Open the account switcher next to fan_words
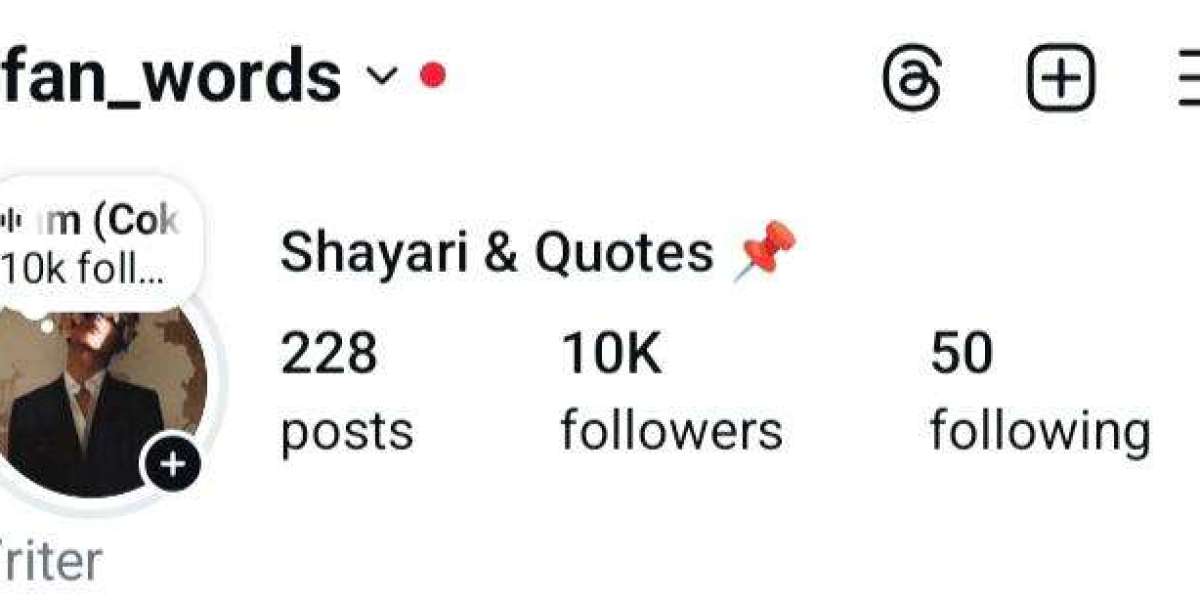The width and height of the screenshot is (1200, 600). pos(381,76)
